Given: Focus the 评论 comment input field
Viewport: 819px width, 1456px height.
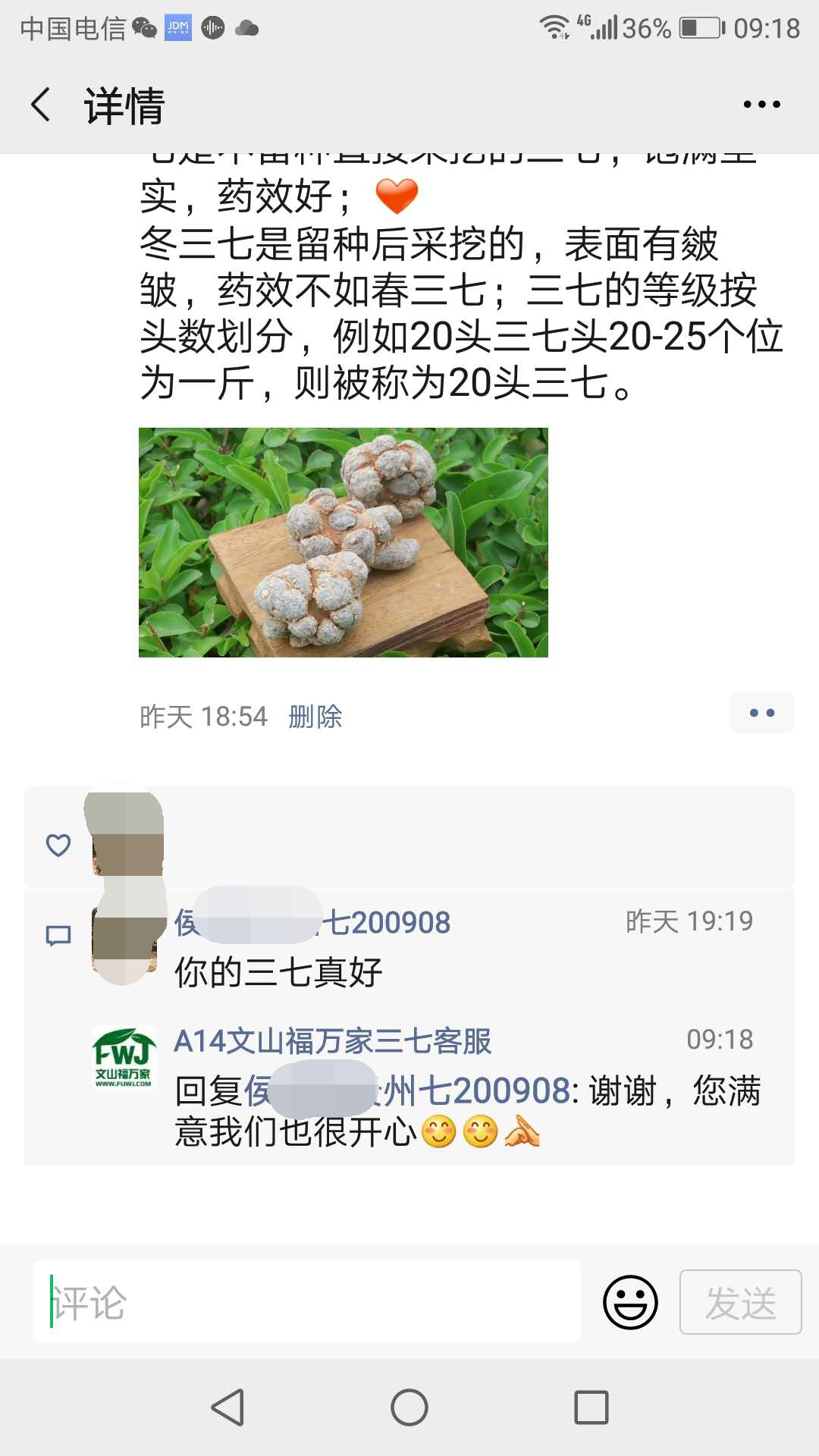Looking at the screenshot, I should [307, 1302].
